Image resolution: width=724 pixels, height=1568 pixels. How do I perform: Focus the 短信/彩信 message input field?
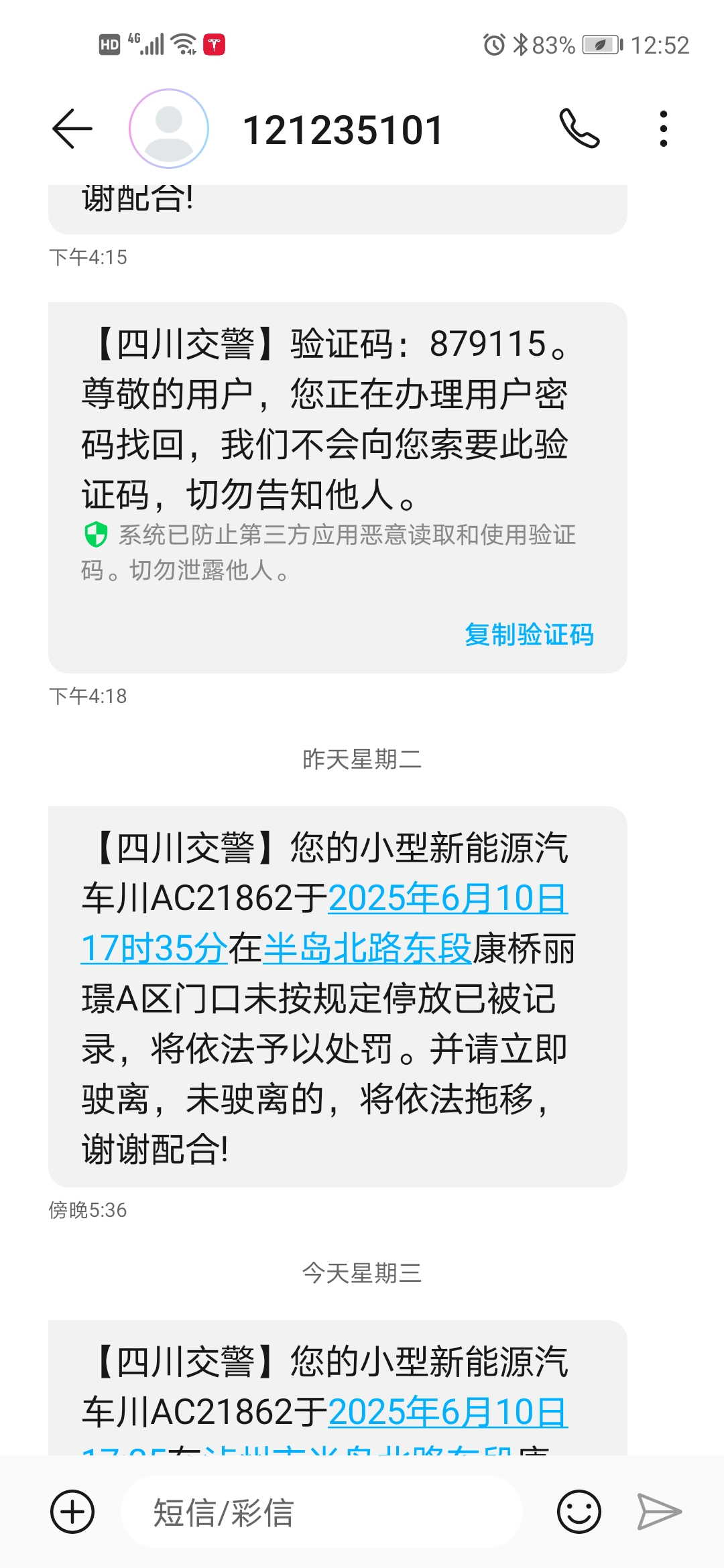click(x=322, y=1512)
